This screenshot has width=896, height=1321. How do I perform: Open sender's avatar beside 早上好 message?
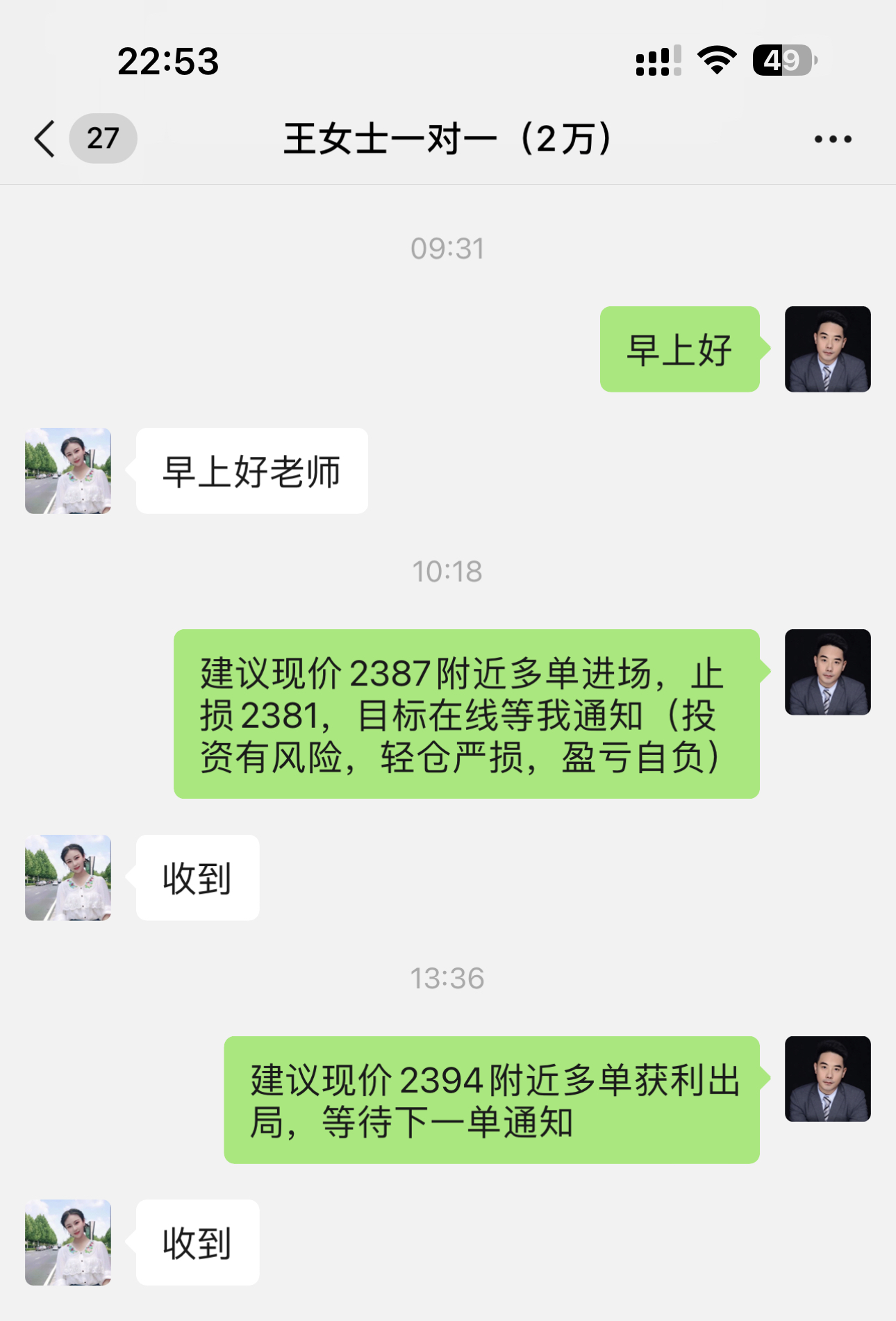pyautogui.click(x=827, y=349)
